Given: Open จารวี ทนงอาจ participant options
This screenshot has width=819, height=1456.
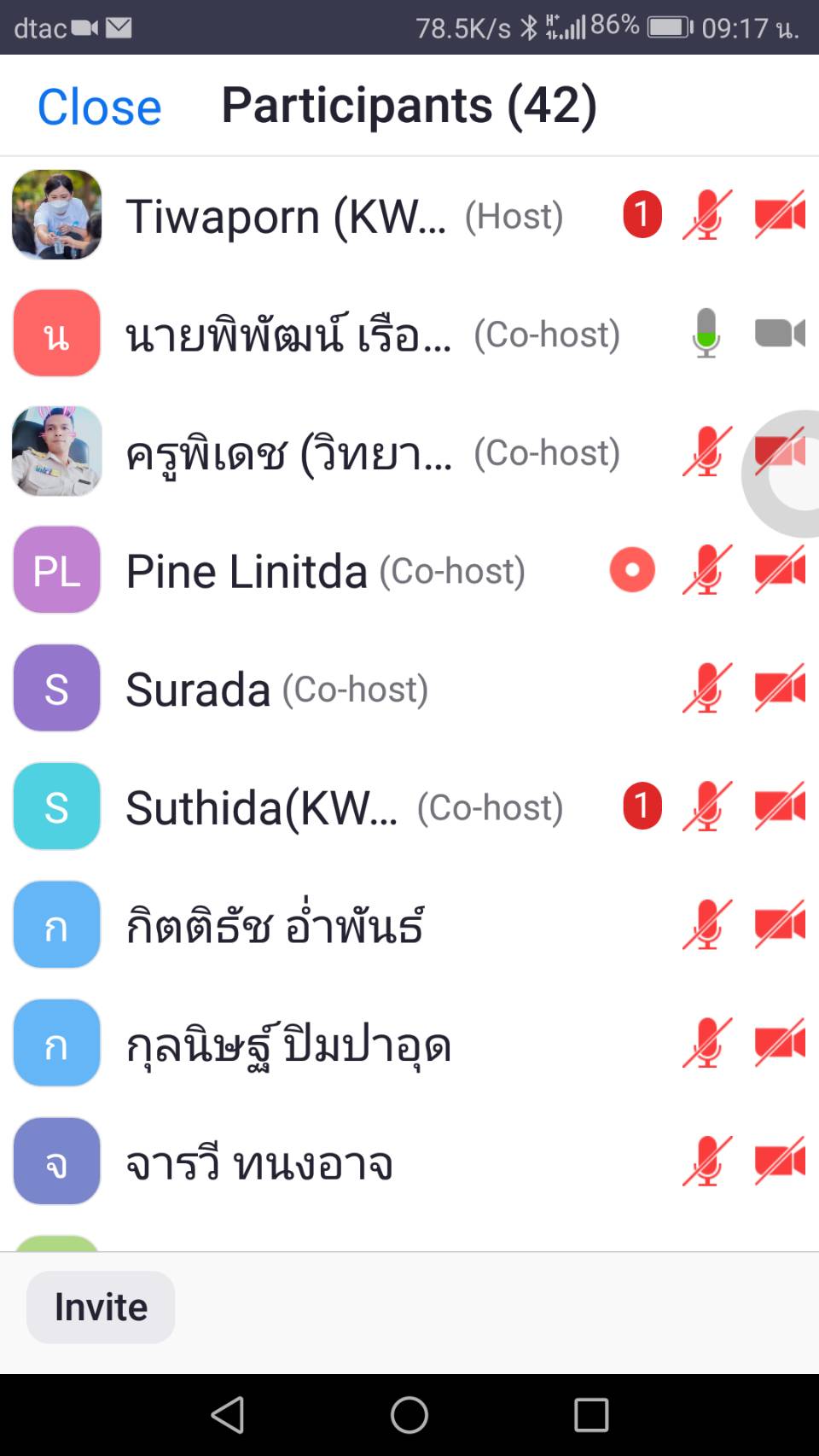Looking at the screenshot, I should click(341, 1162).
